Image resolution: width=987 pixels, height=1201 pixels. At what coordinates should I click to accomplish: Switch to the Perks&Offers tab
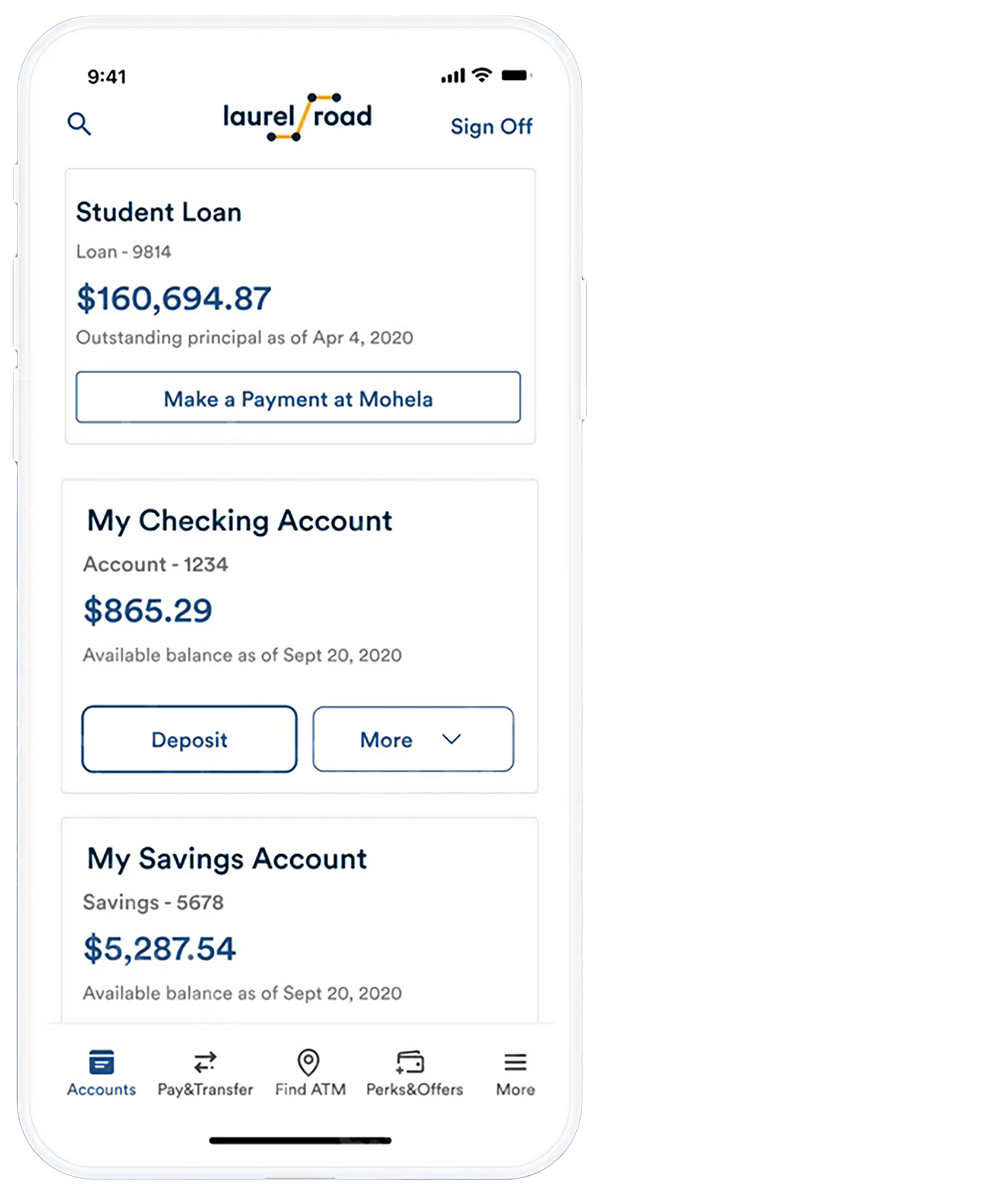(414, 1073)
